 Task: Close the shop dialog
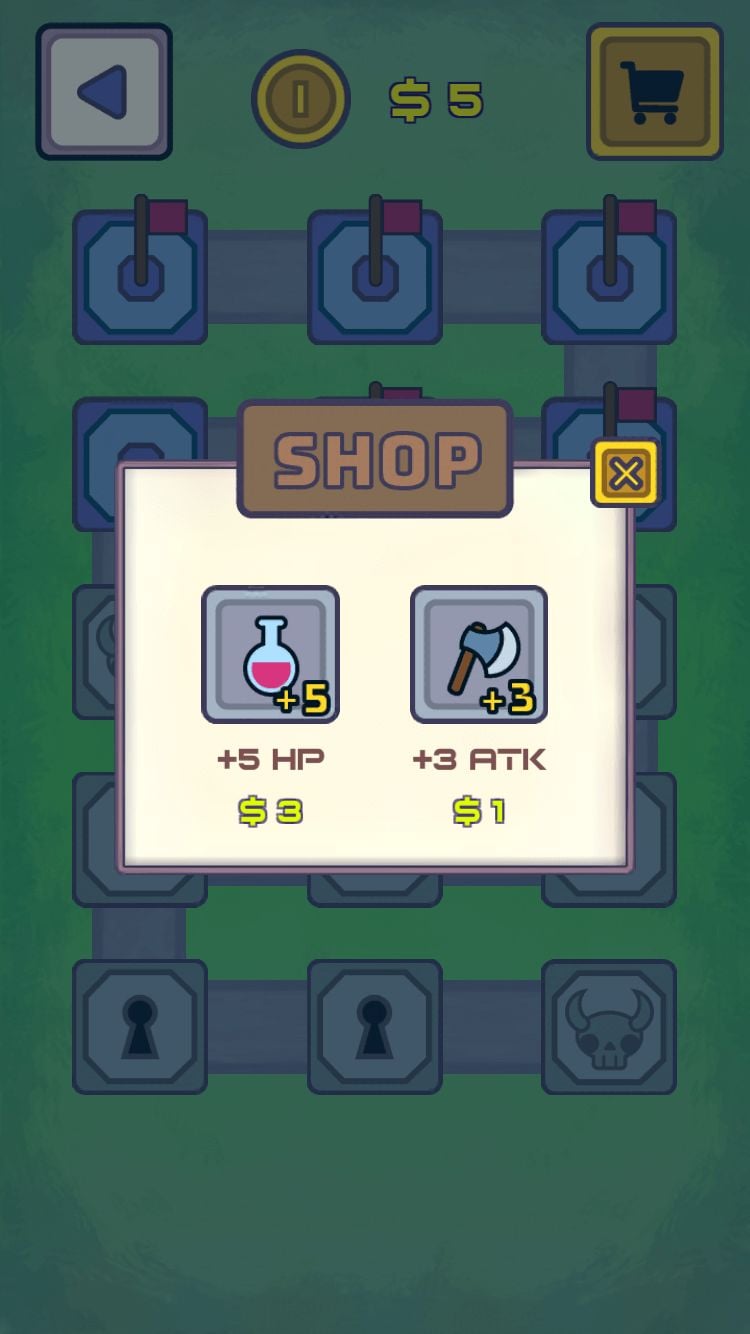point(625,473)
